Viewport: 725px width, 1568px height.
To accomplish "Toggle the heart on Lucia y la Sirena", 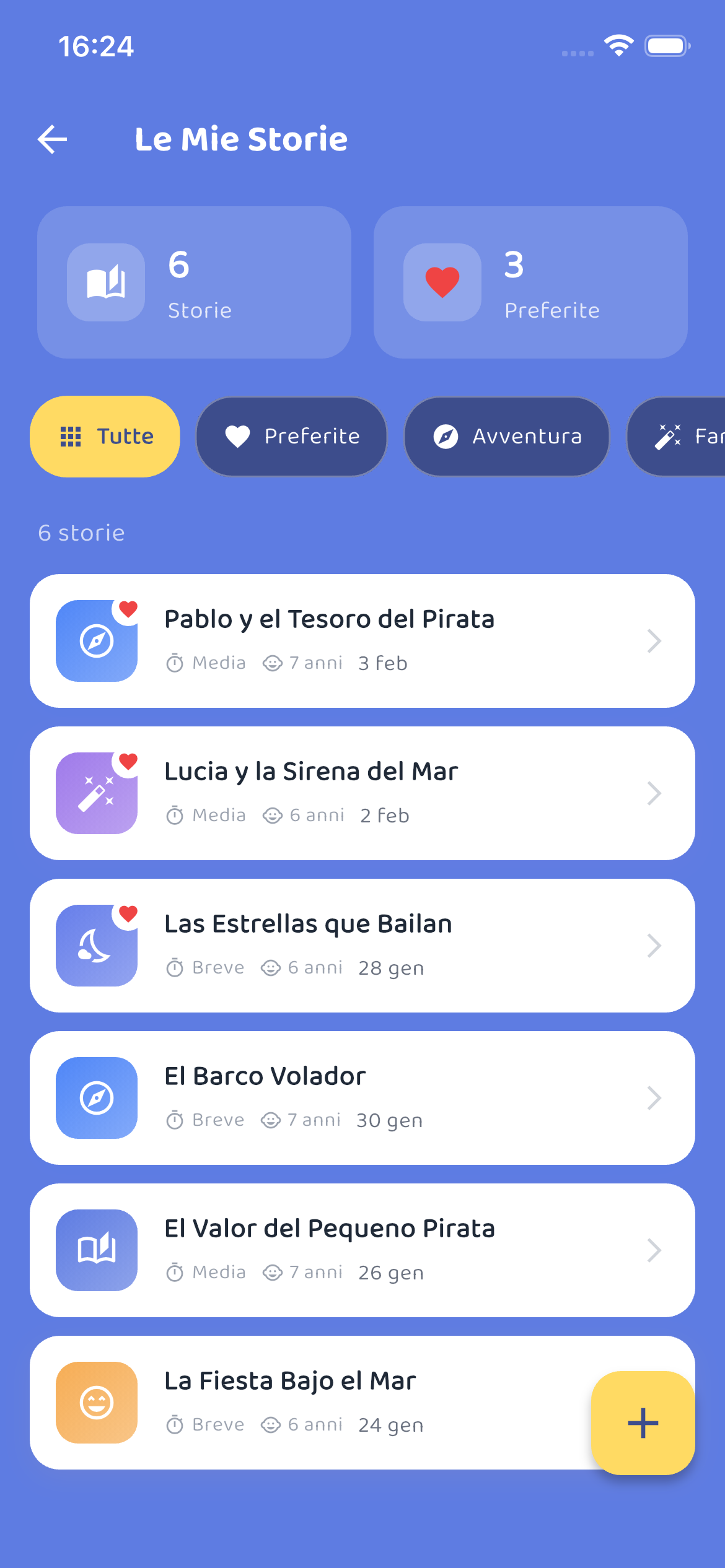I will click(x=128, y=762).
